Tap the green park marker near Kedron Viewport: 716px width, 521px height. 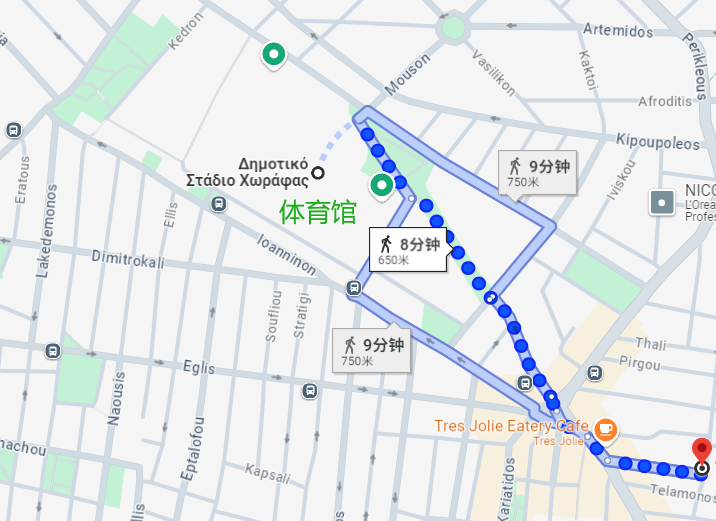point(272,53)
